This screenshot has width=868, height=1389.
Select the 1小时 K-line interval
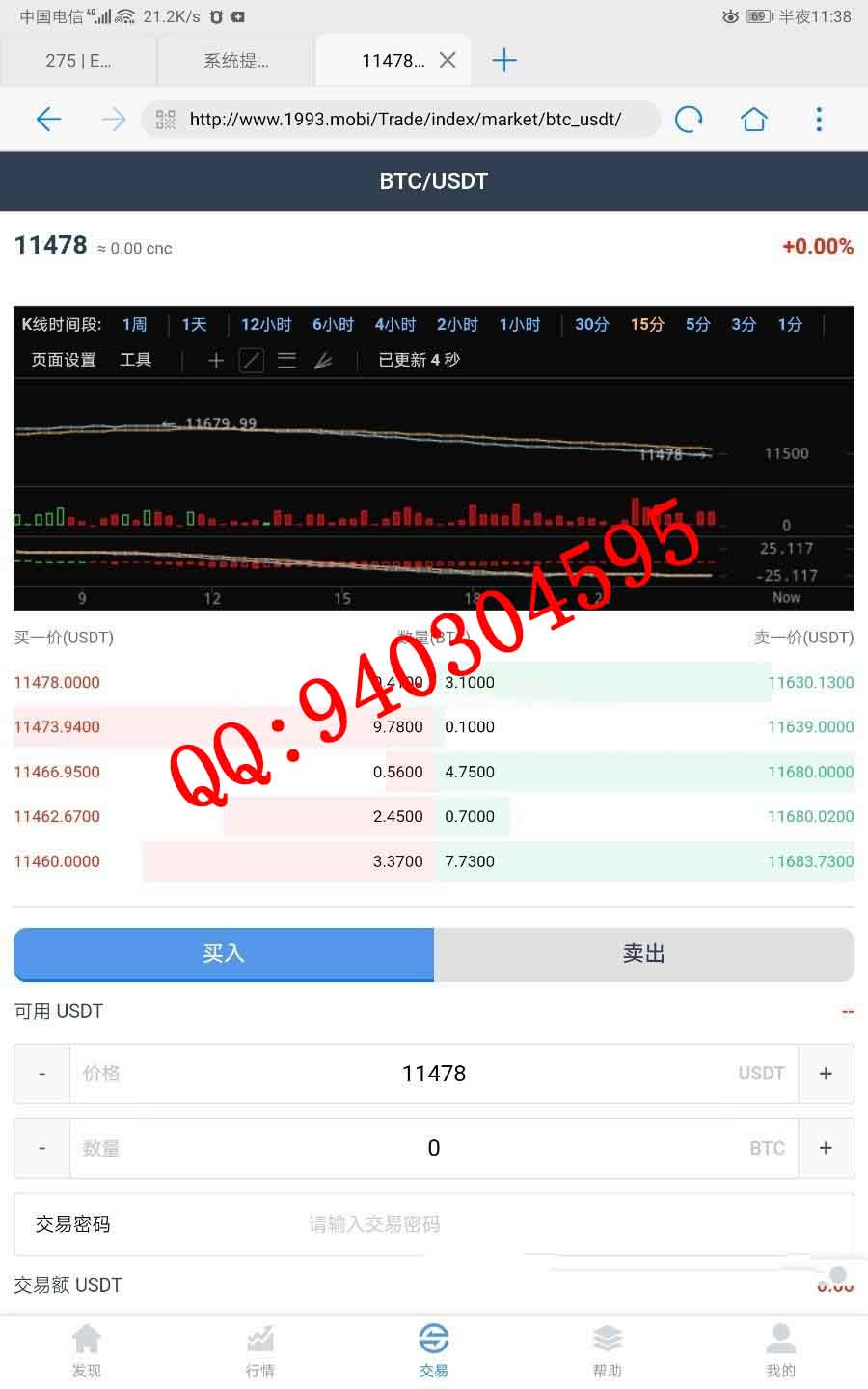(x=519, y=325)
